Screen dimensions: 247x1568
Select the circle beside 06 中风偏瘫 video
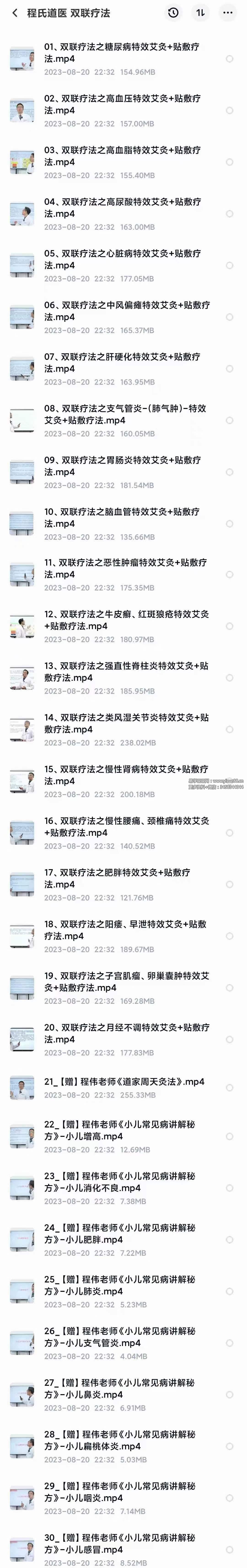click(229, 317)
